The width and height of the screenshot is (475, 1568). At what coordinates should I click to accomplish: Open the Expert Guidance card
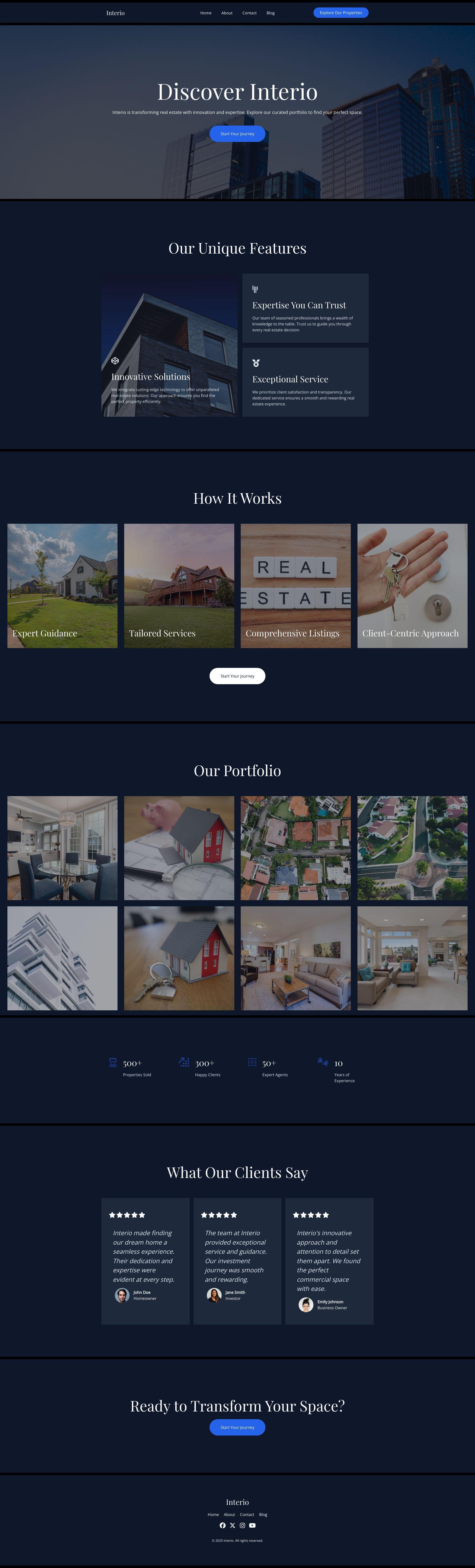[62, 586]
